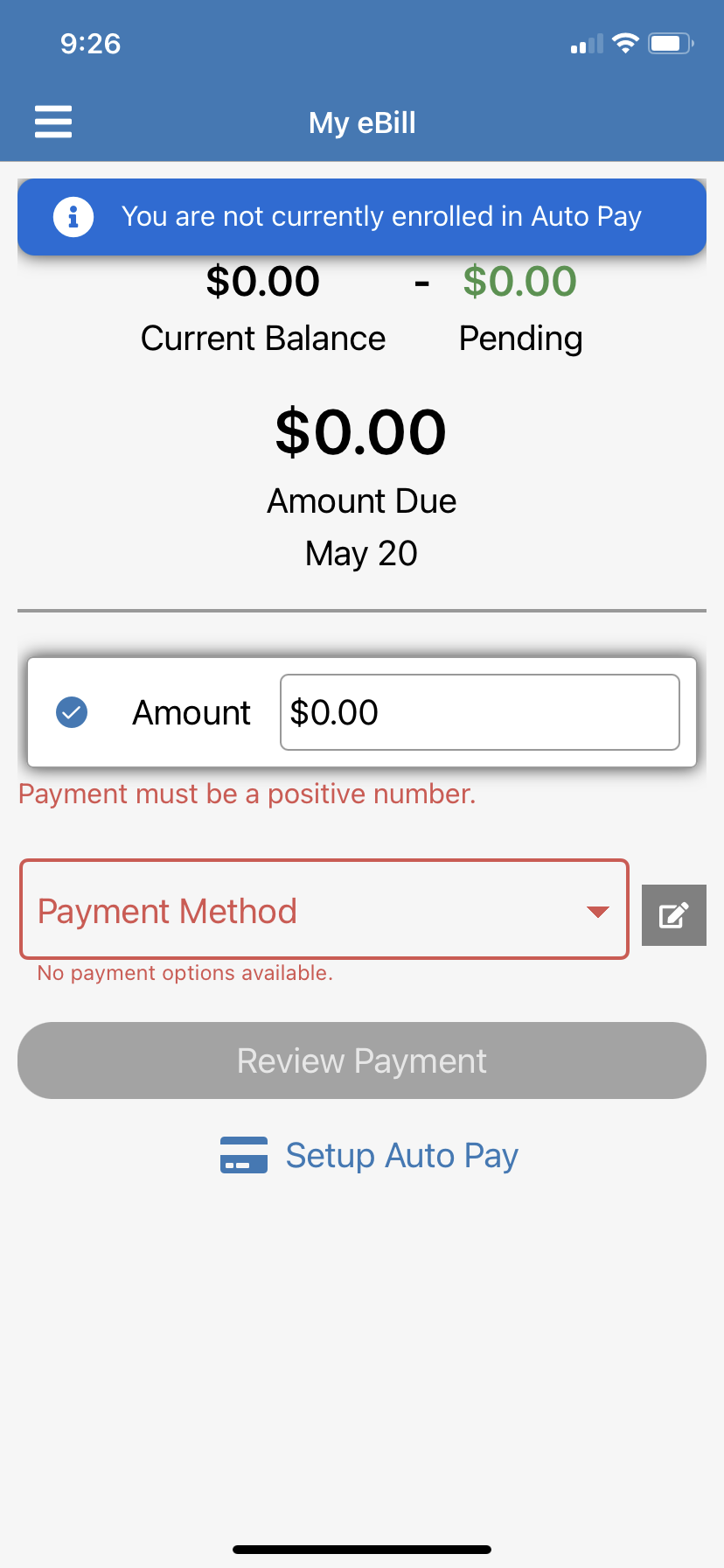Open the hamburger navigation menu

[x=52, y=122]
